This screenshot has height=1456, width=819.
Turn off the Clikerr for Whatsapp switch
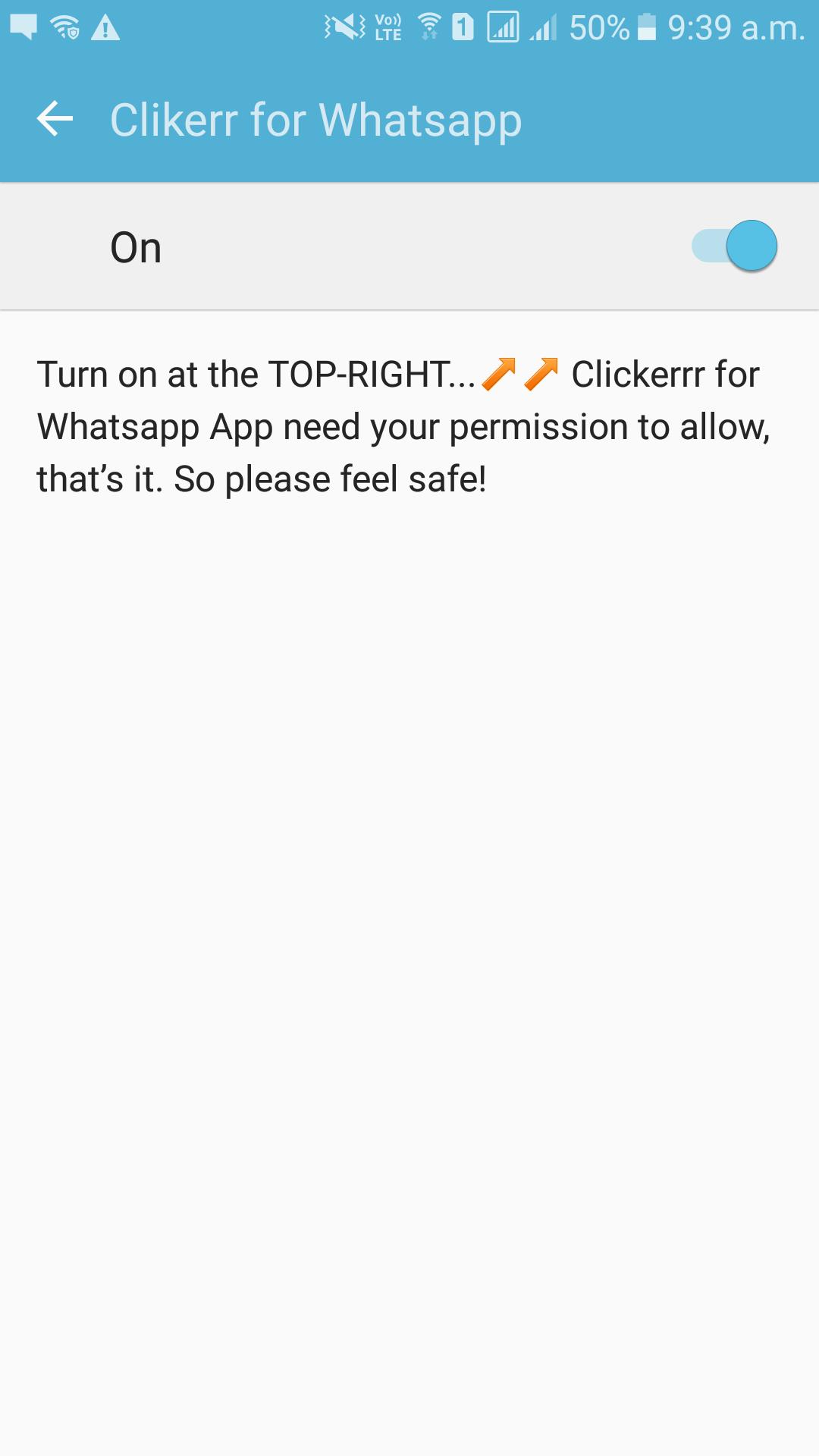point(734,246)
